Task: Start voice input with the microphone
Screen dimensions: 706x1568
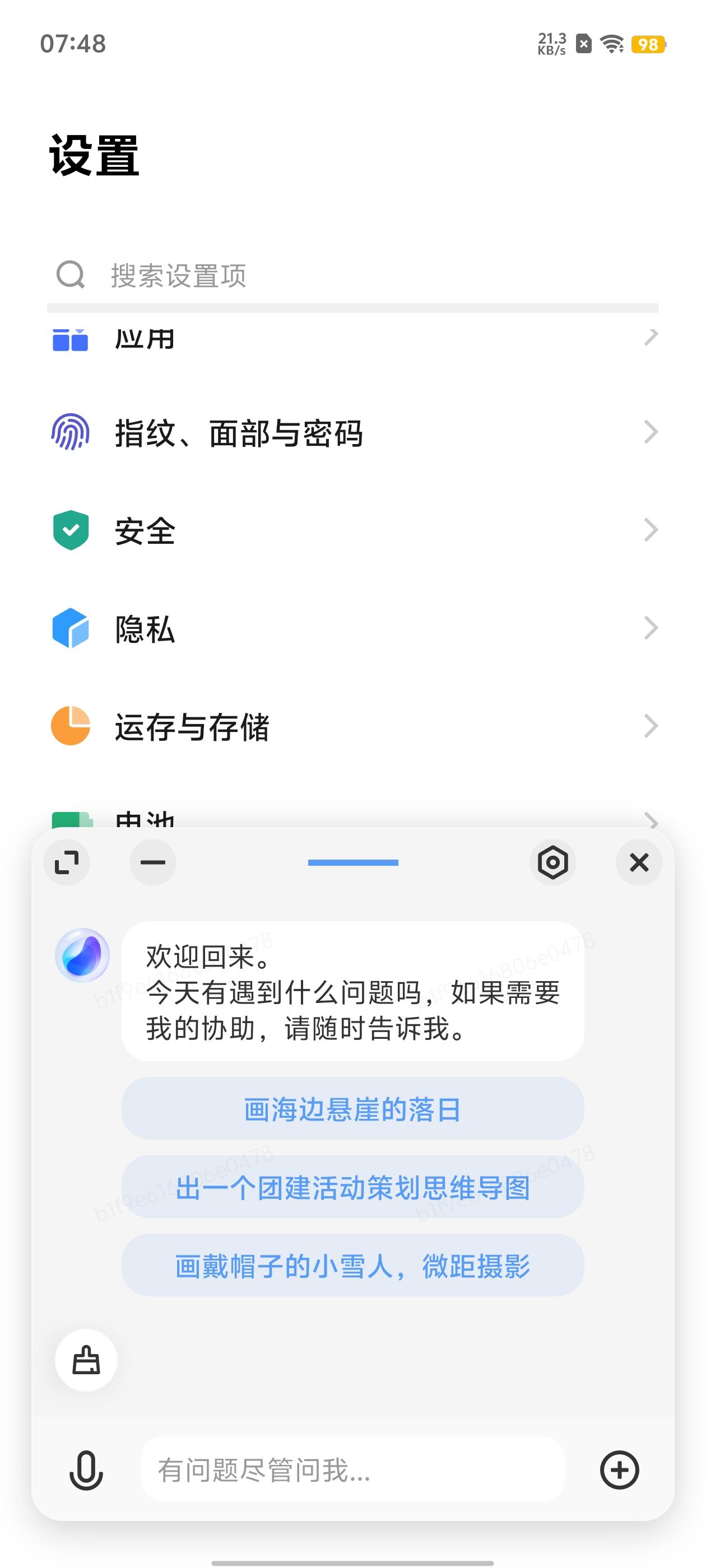Action: pyautogui.click(x=86, y=1471)
